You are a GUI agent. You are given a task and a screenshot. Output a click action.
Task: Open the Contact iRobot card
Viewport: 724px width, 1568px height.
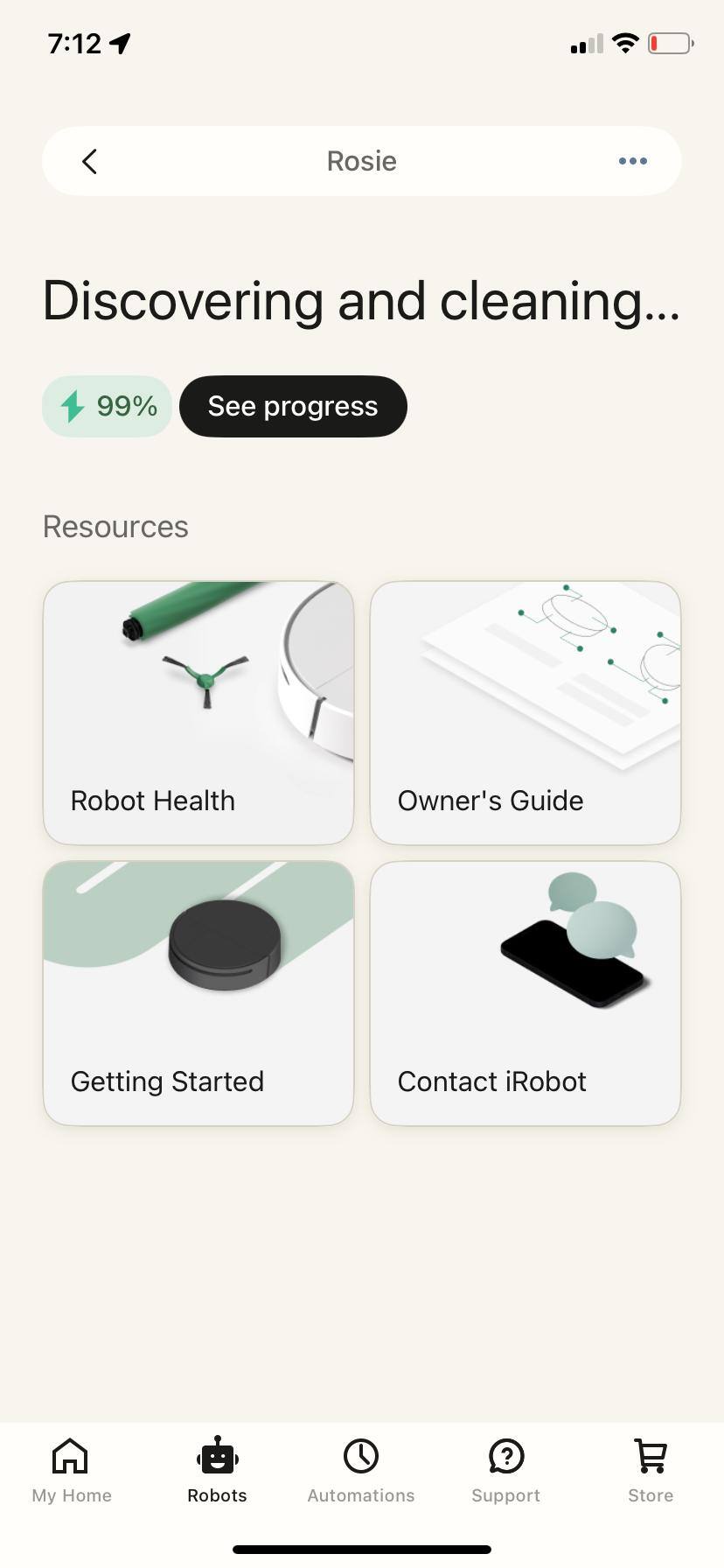(526, 992)
